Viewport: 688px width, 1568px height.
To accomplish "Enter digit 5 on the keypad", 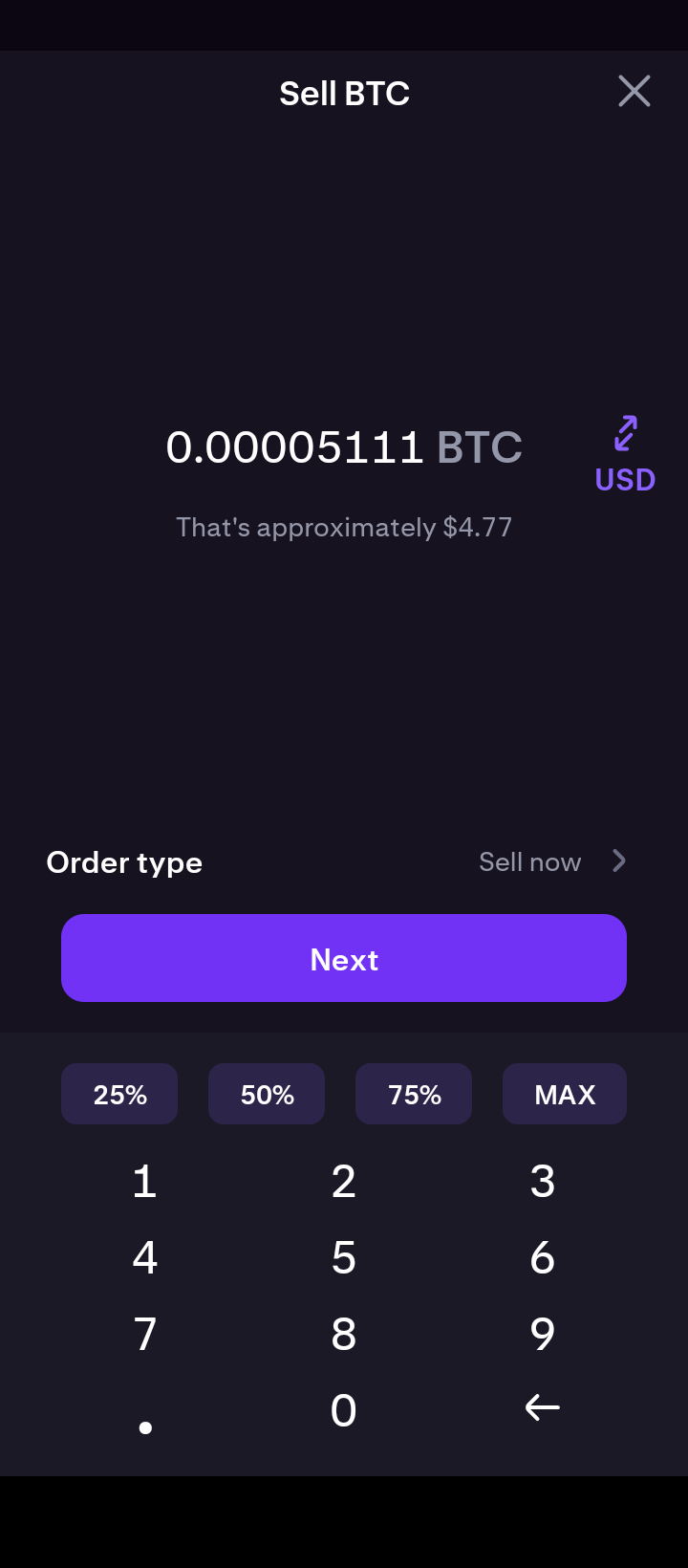I will tap(344, 1258).
